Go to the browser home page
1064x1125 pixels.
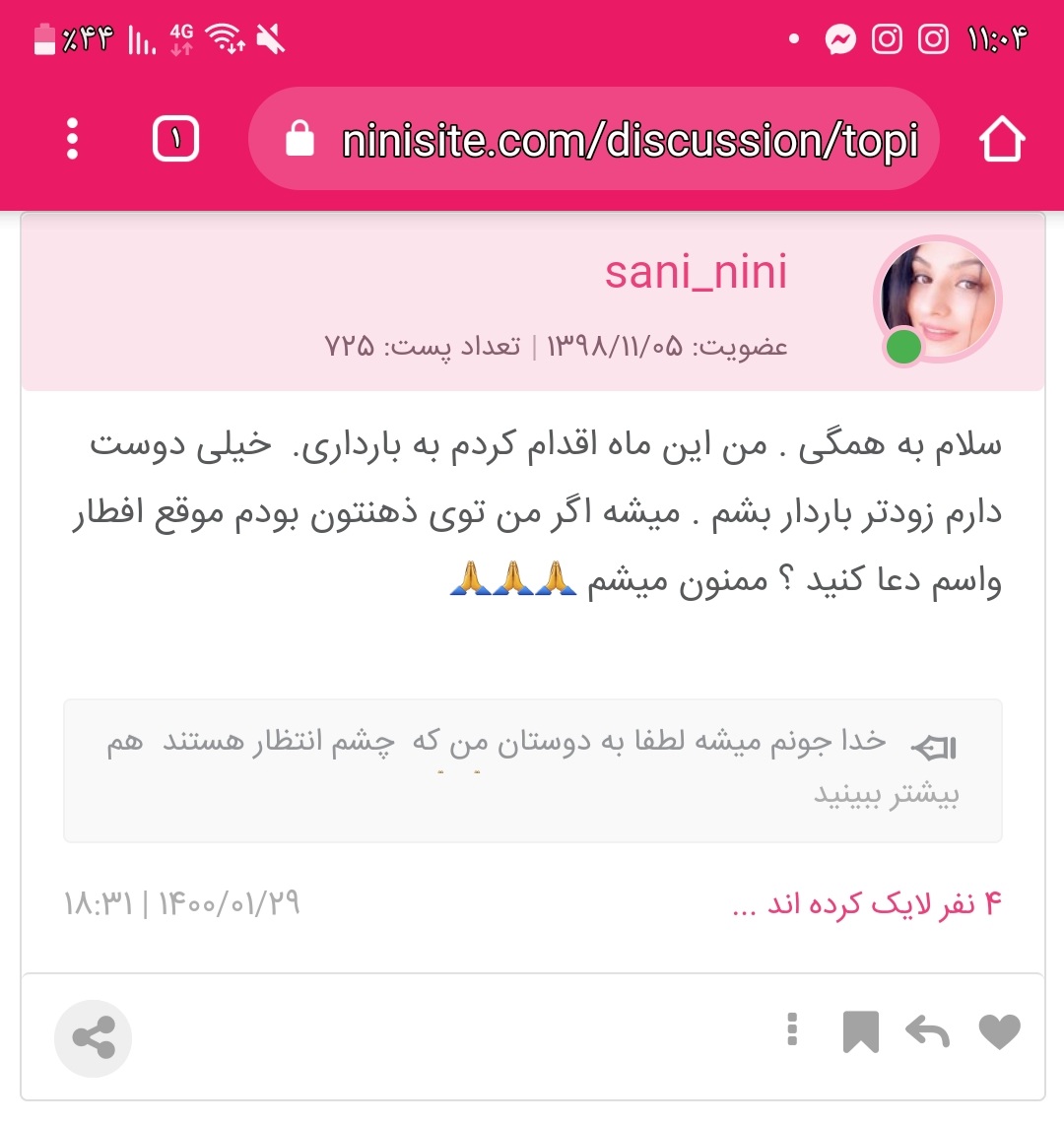pyautogui.click(x=1002, y=139)
